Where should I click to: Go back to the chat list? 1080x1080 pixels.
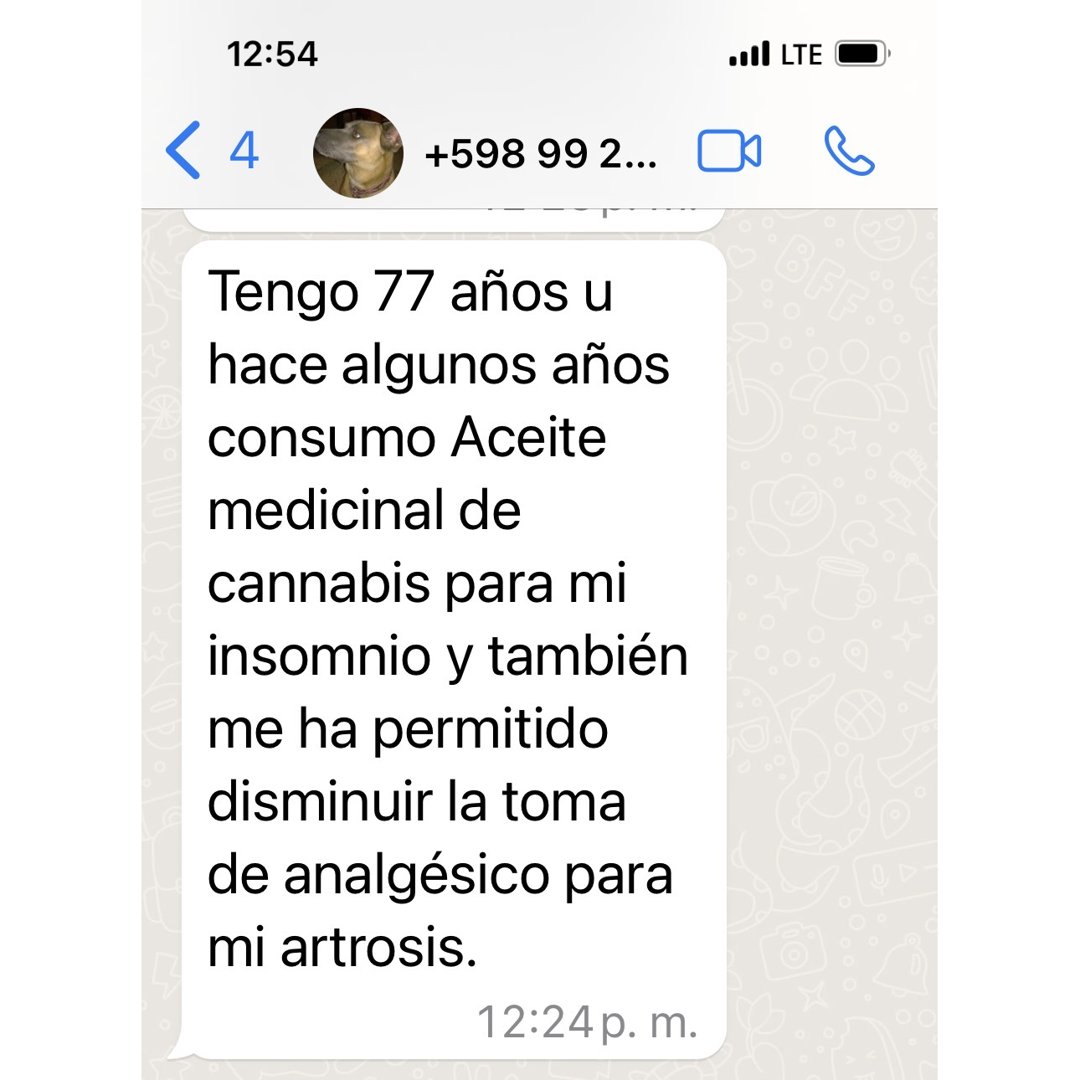point(185,152)
